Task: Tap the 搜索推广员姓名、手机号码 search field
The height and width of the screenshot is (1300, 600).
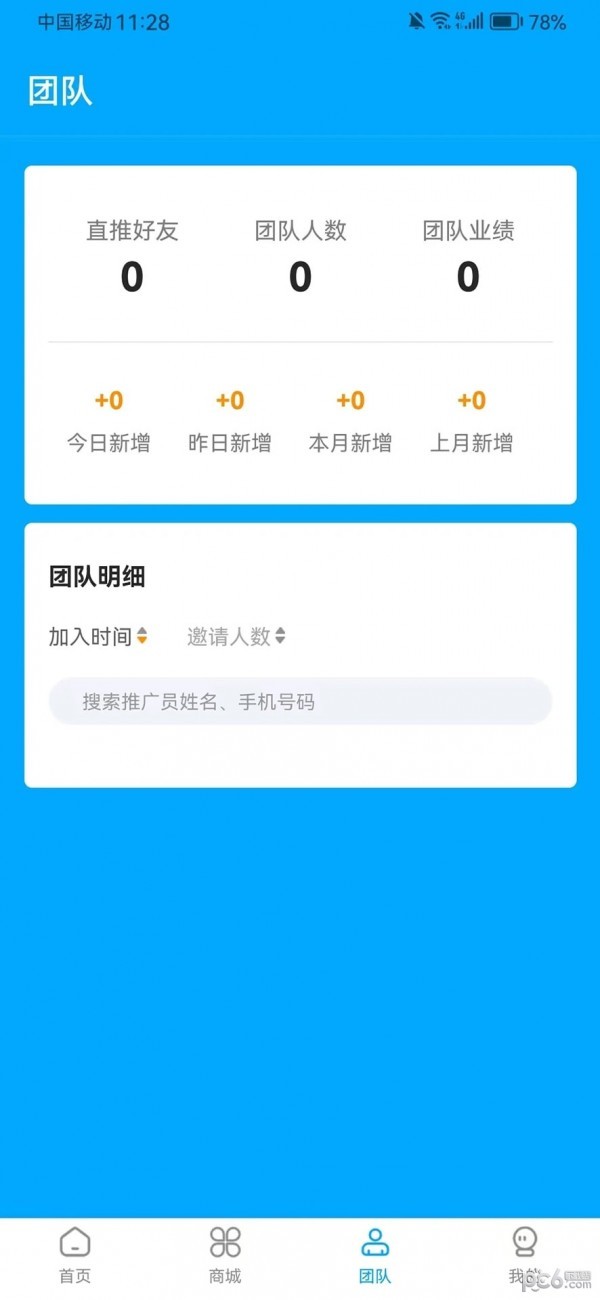Action: pyautogui.click(x=300, y=702)
